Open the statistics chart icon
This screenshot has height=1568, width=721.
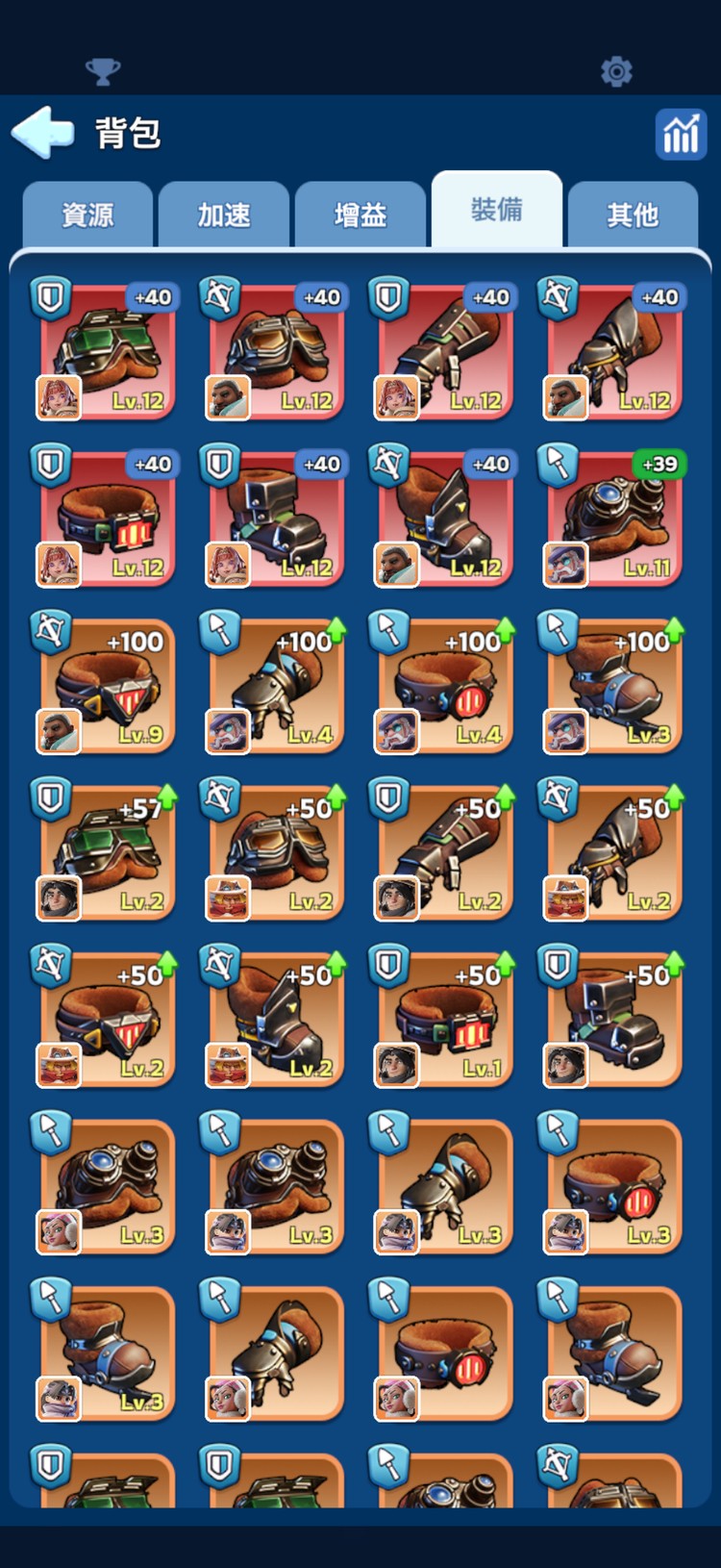[x=681, y=134]
